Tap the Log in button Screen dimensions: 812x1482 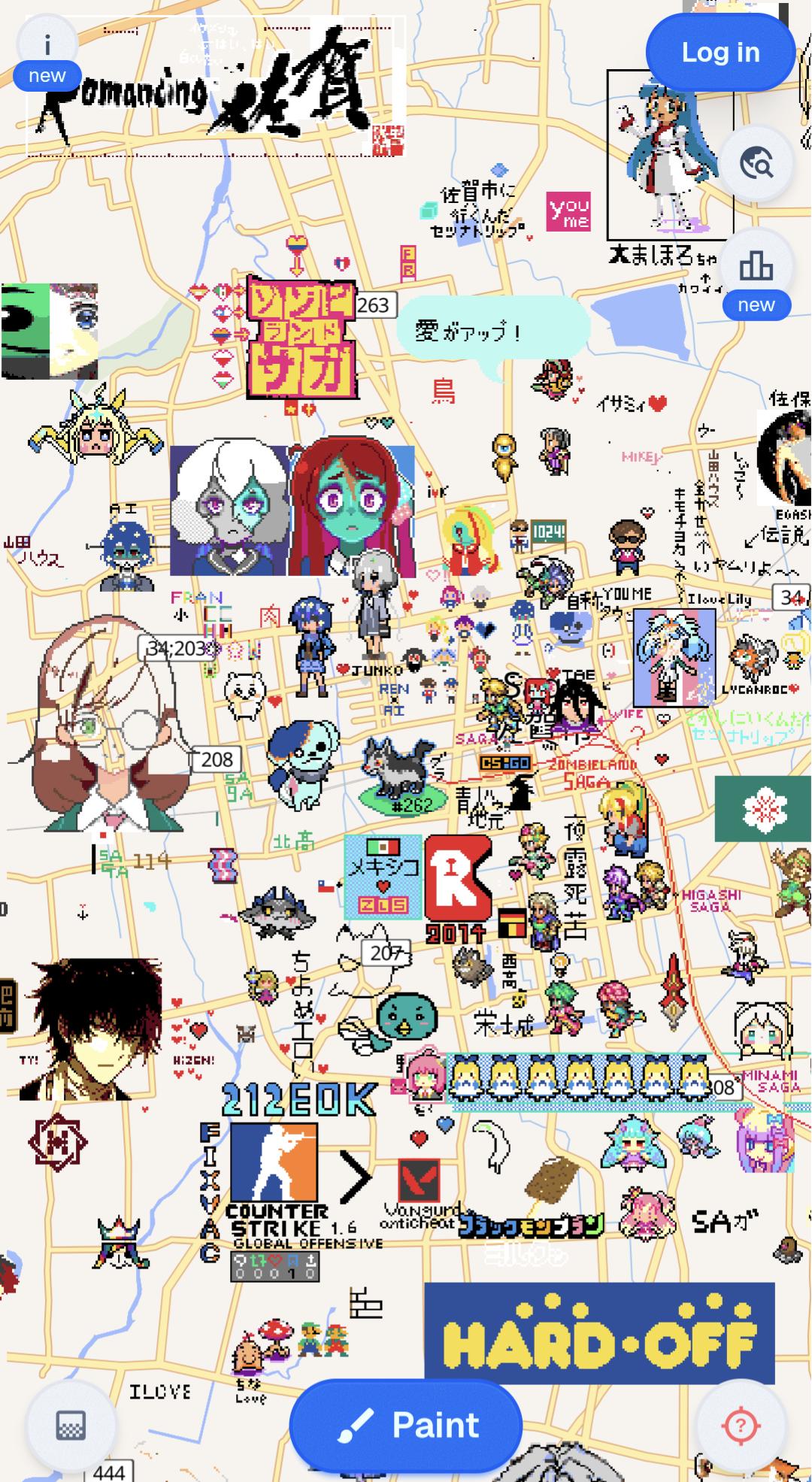720,53
